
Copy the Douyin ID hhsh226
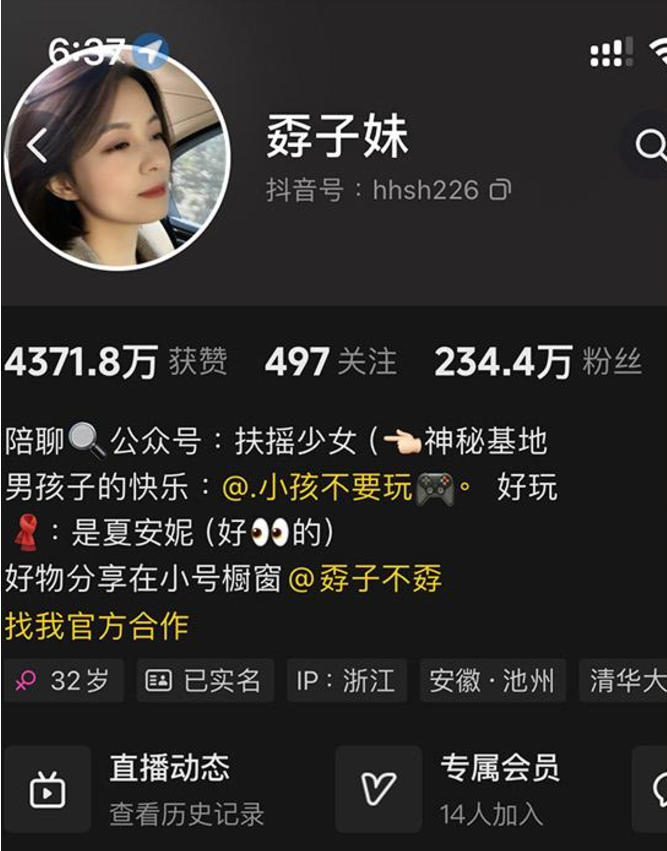(500, 190)
